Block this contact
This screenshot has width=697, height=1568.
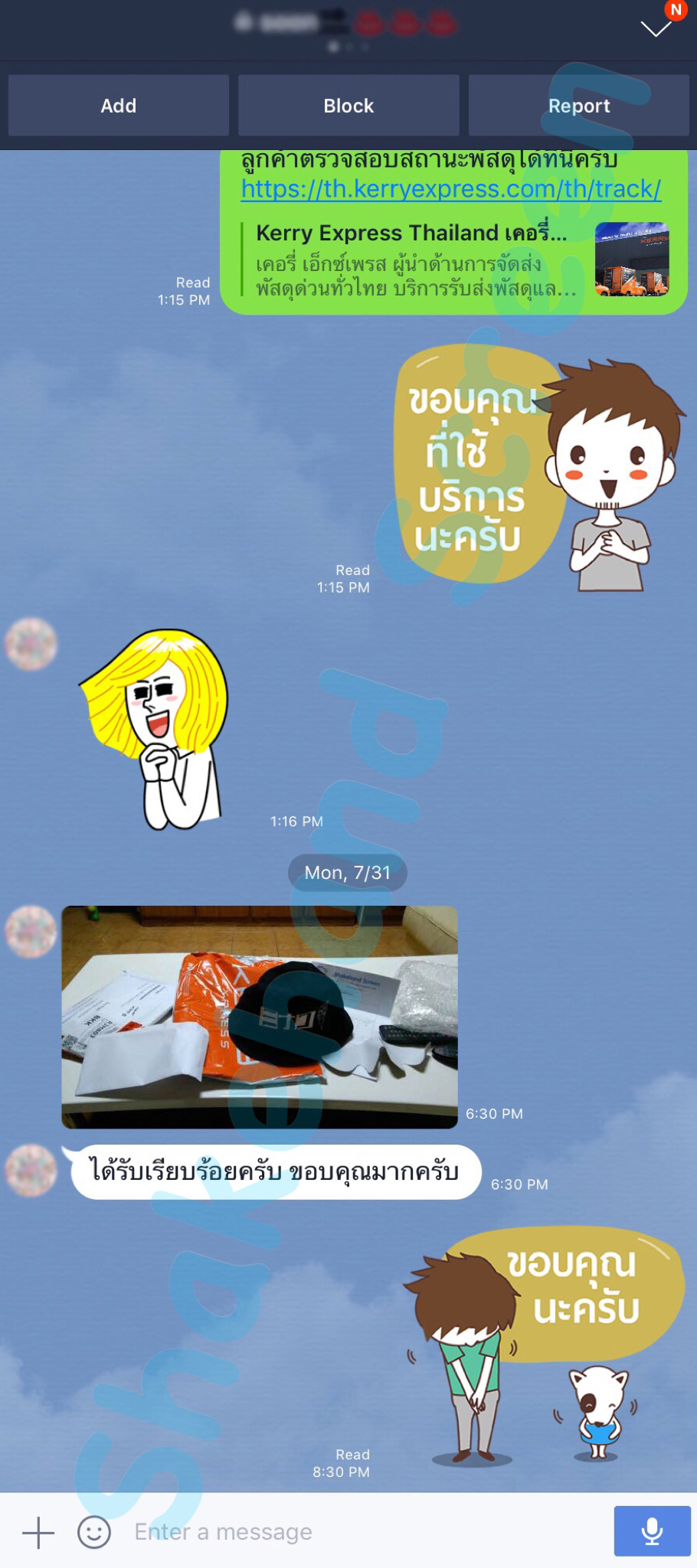pyautogui.click(x=348, y=106)
